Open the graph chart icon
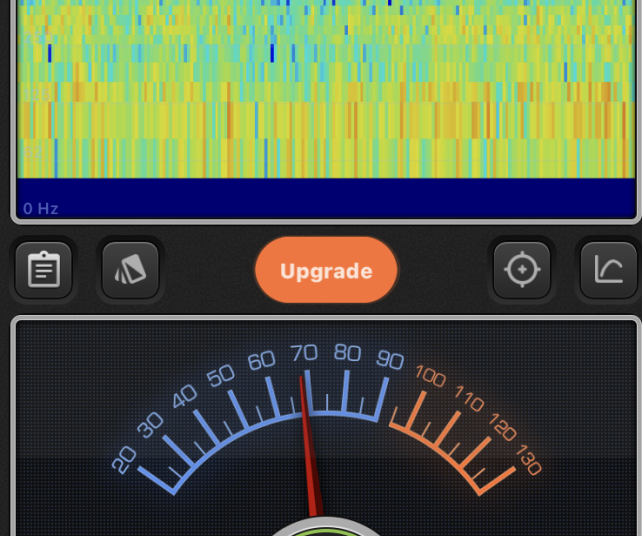642x536 pixels. point(609,270)
